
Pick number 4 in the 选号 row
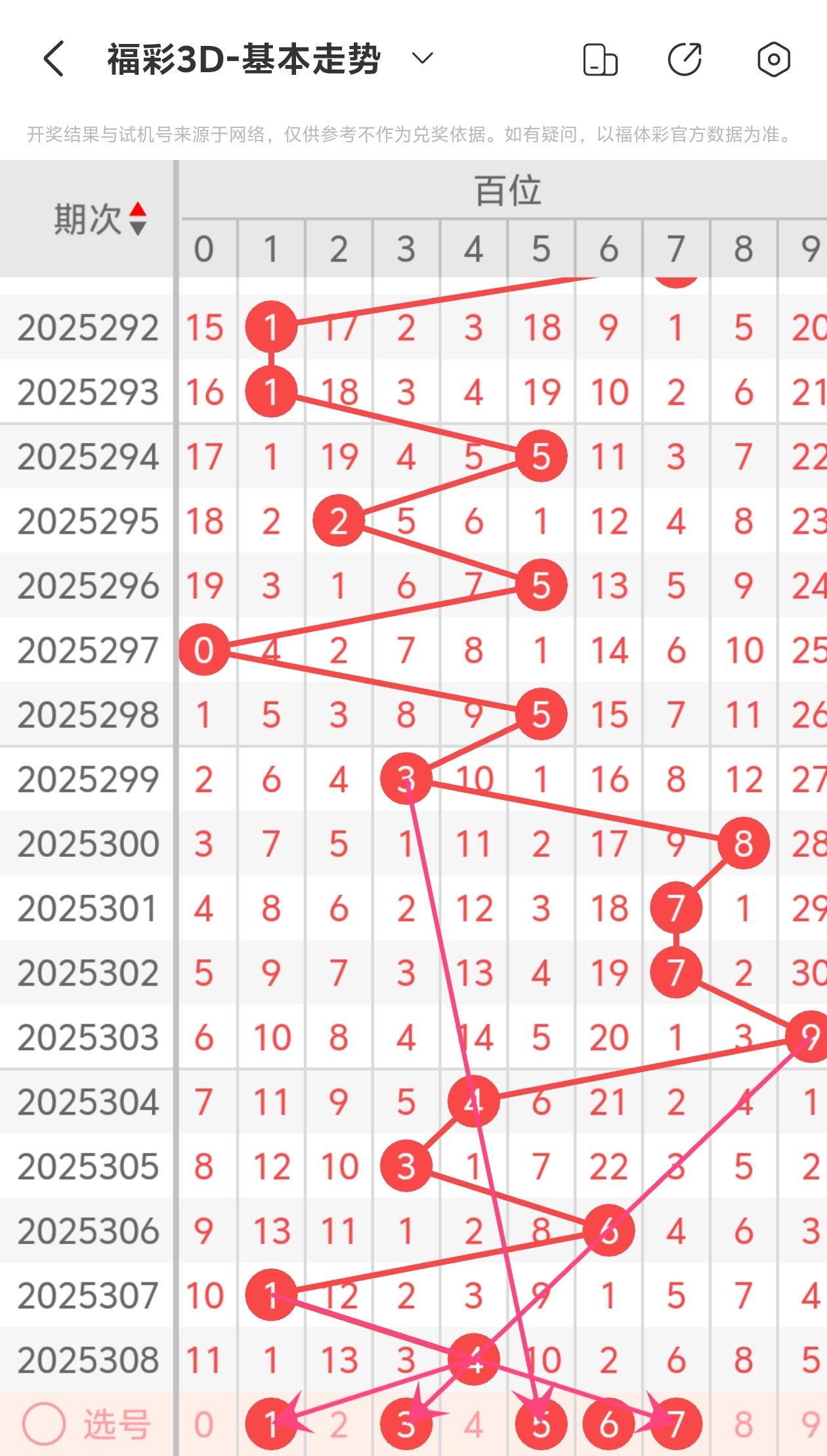[474, 1425]
